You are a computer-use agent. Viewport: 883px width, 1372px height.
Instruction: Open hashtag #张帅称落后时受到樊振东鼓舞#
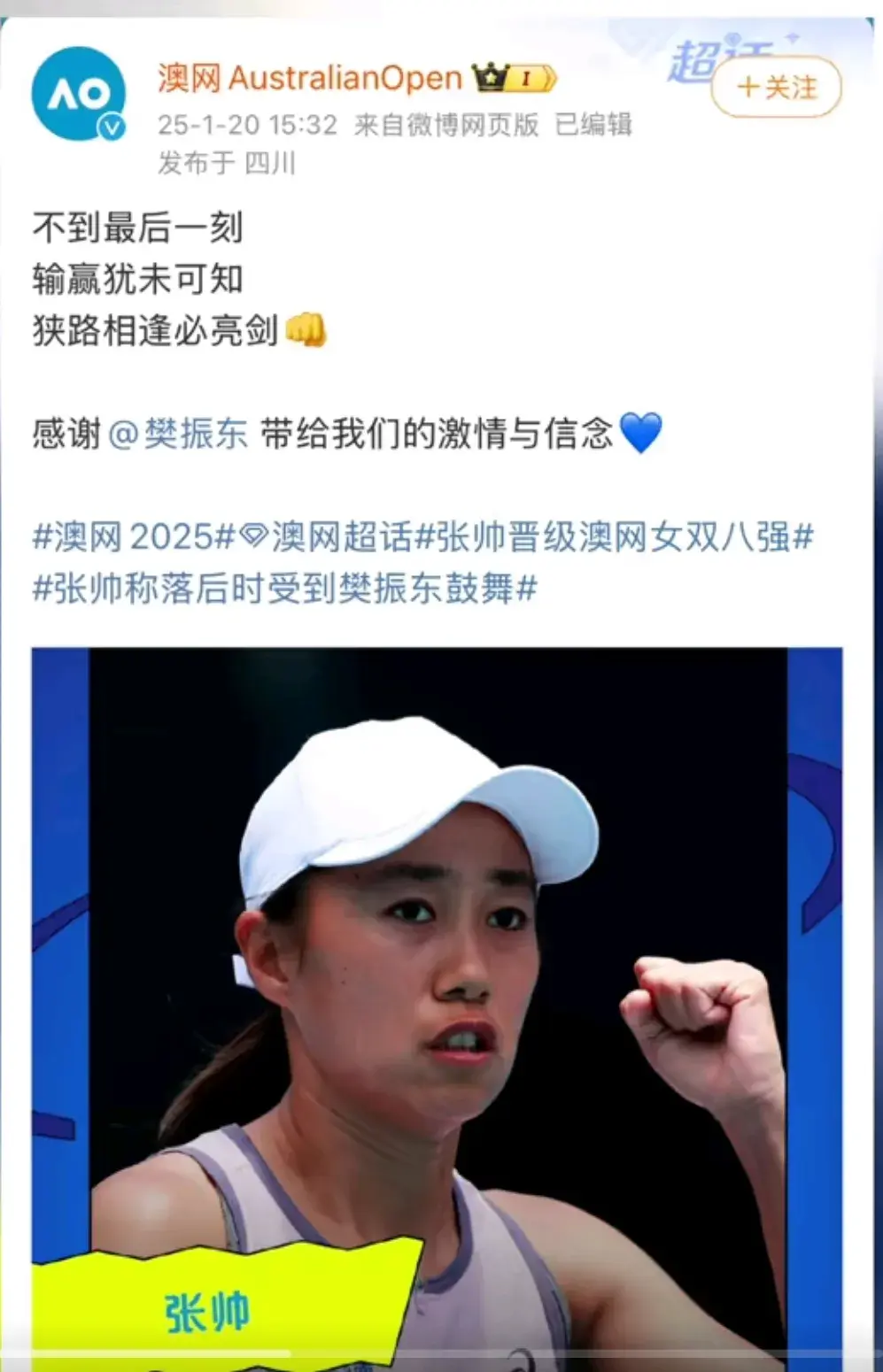point(283,588)
